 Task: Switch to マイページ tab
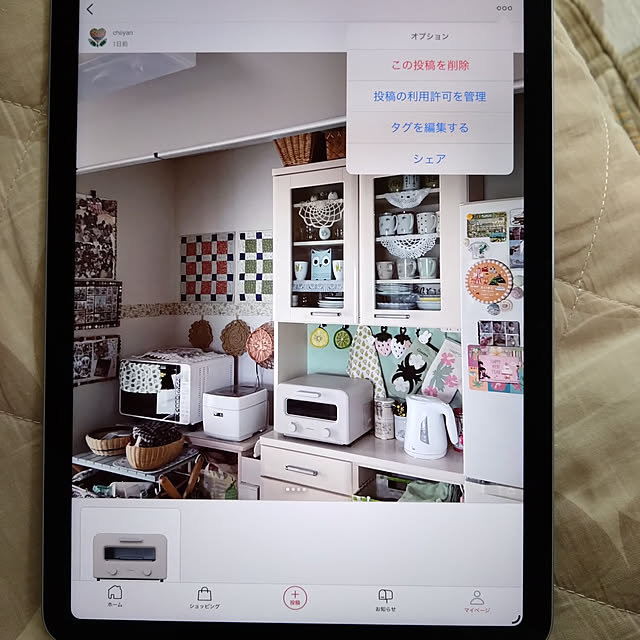(x=476, y=598)
